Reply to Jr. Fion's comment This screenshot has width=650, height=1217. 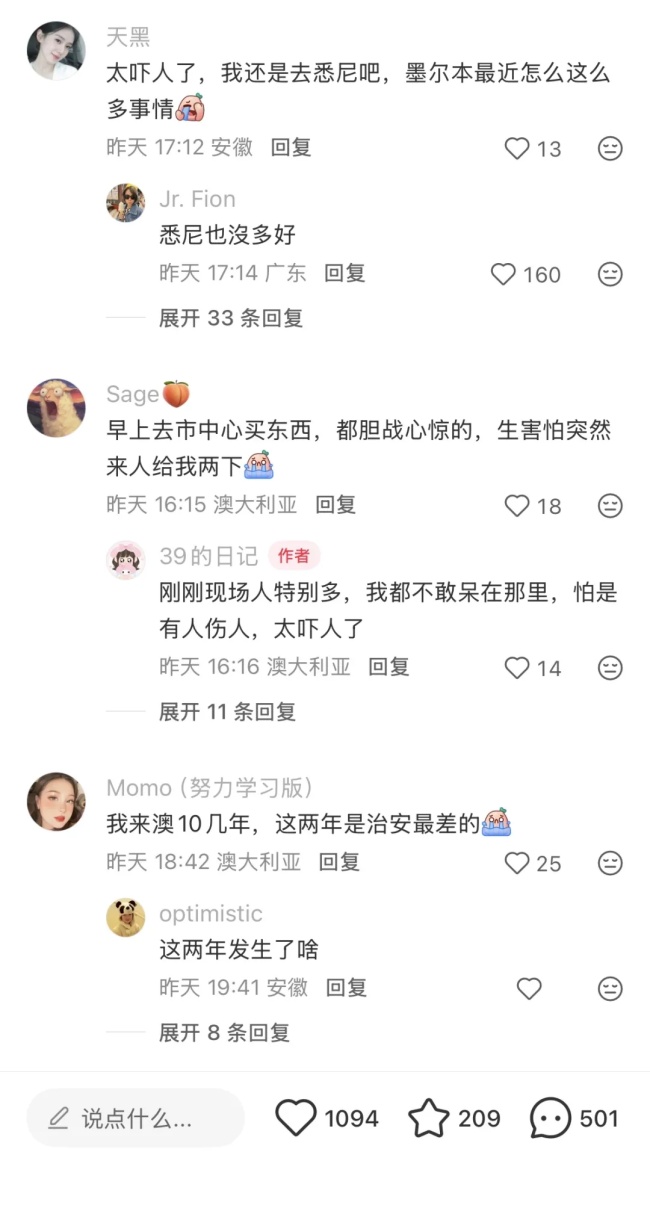click(345, 273)
